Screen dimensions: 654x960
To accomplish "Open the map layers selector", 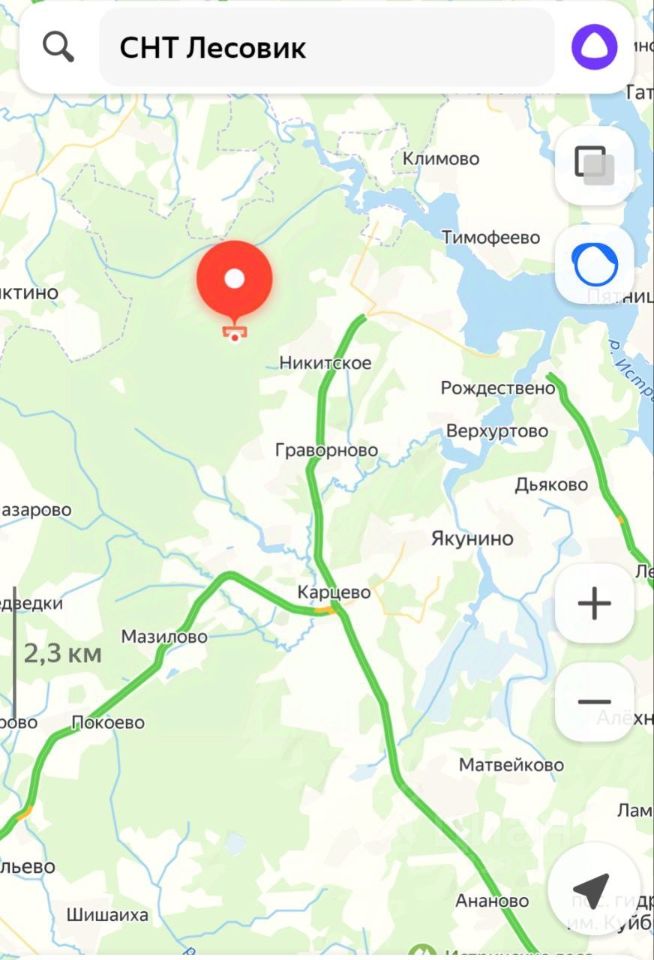I will click(594, 164).
